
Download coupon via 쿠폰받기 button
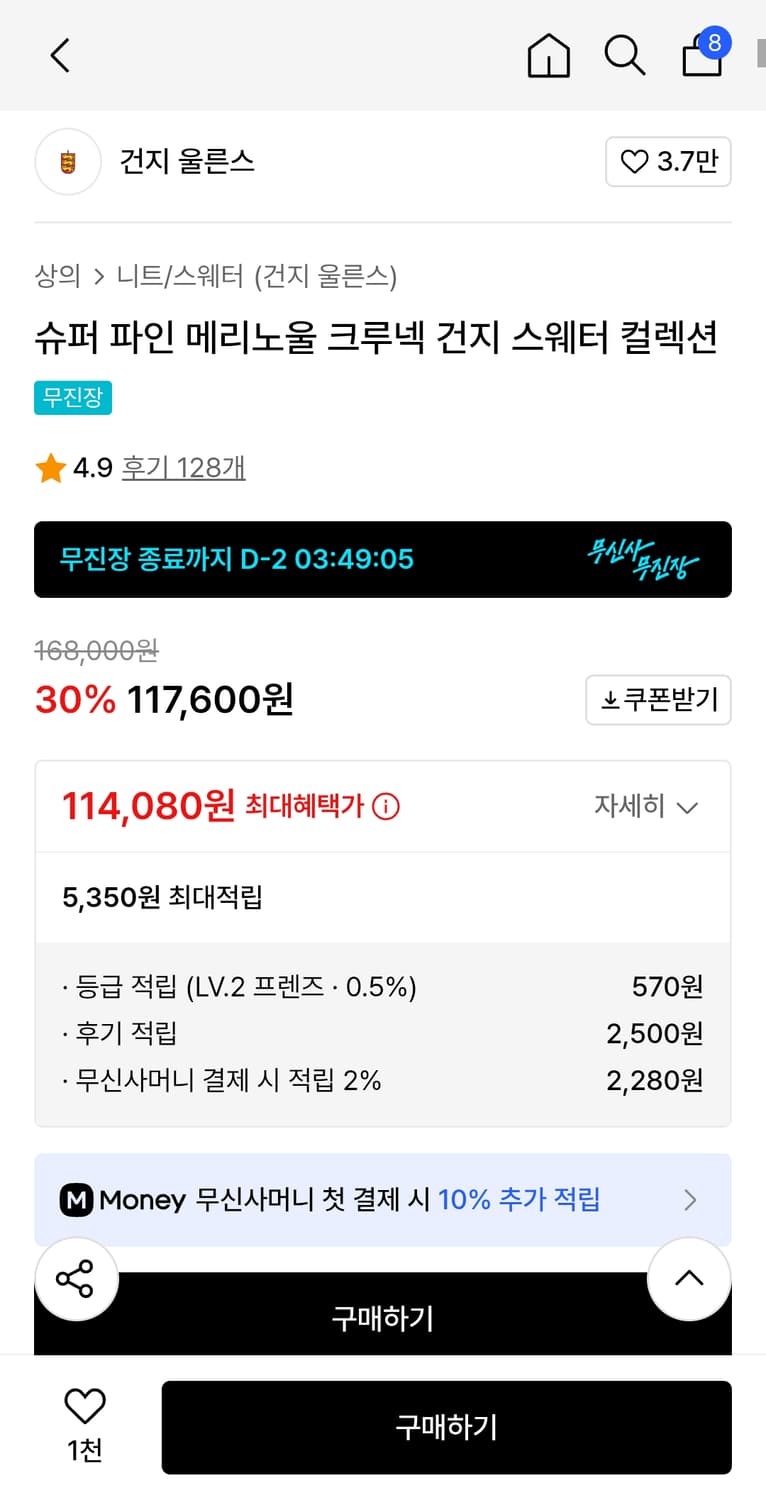click(x=658, y=700)
